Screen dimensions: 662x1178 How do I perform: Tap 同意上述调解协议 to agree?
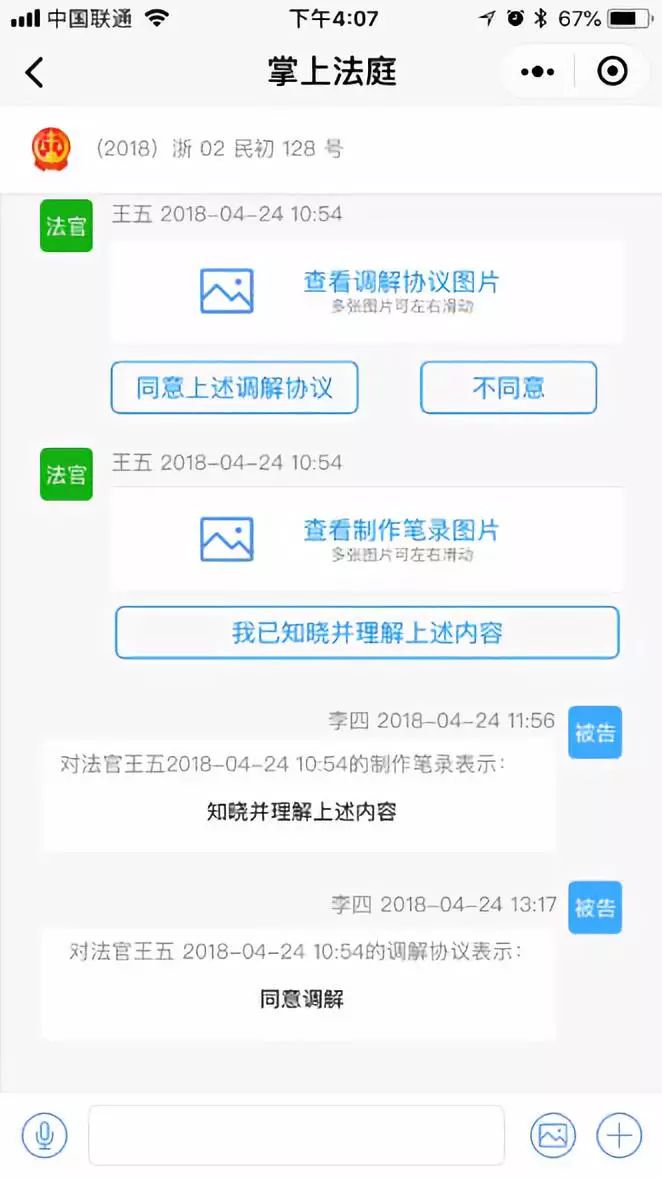point(234,388)
